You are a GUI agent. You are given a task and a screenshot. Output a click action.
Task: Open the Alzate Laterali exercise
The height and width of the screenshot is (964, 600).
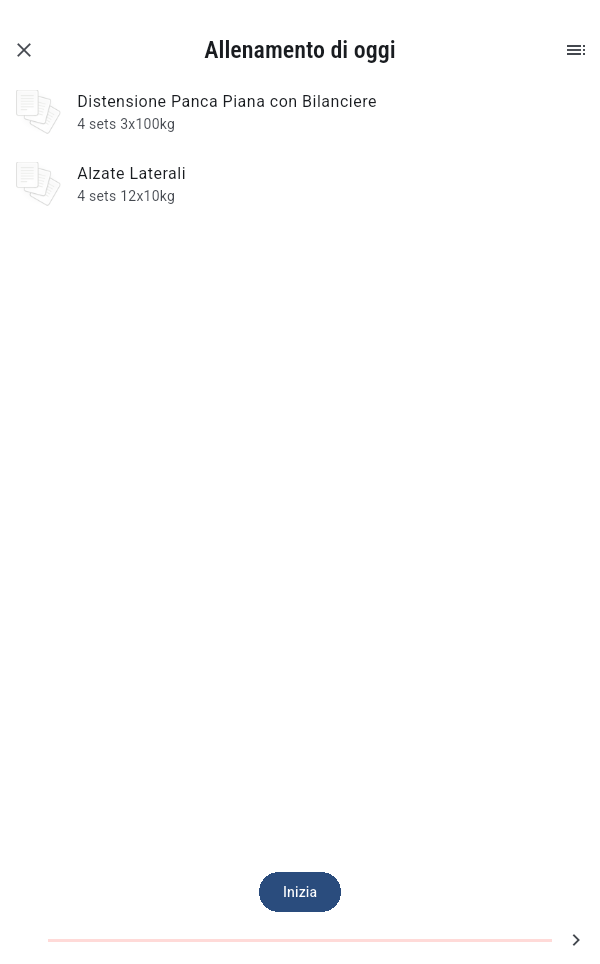point(131,184)
